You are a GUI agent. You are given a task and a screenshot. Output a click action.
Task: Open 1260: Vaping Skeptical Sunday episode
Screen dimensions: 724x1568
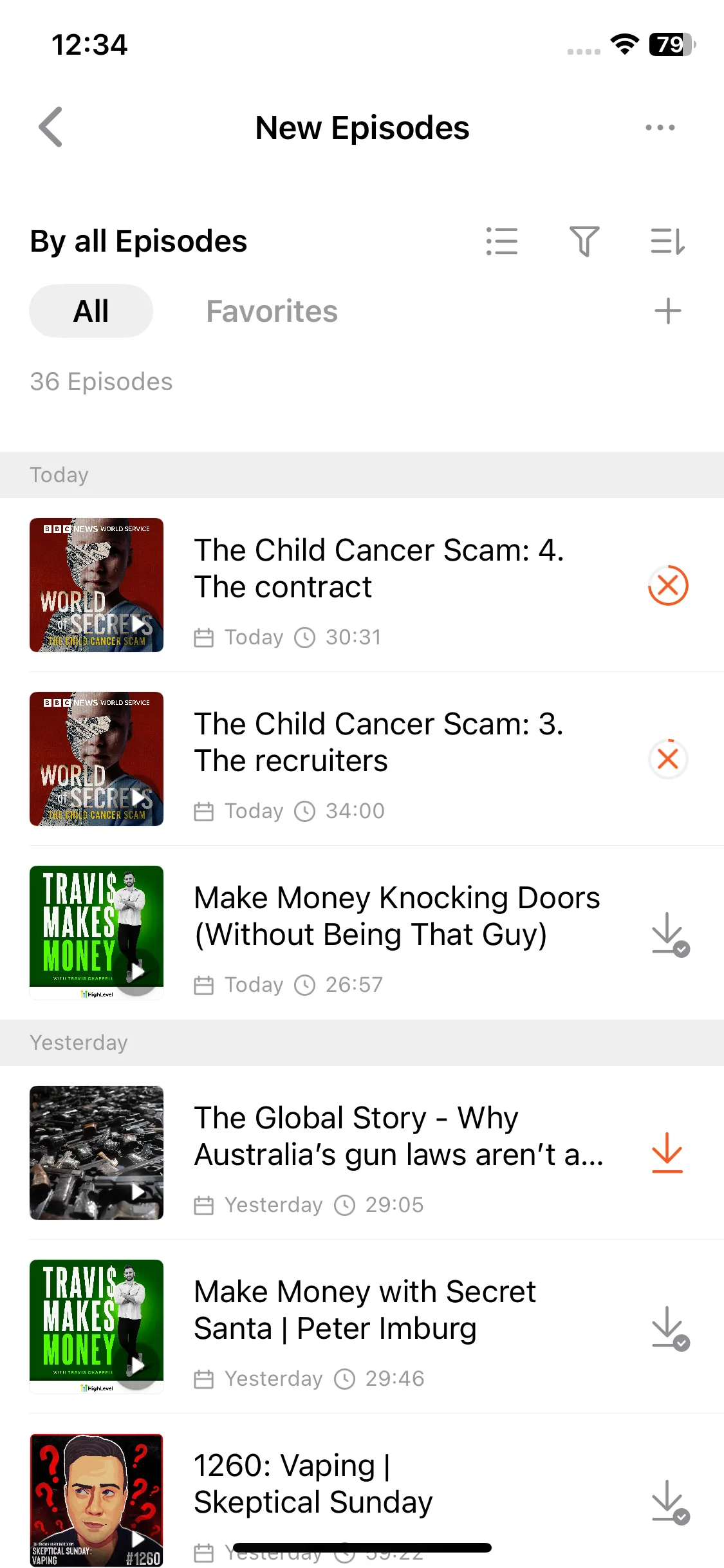313,1483
